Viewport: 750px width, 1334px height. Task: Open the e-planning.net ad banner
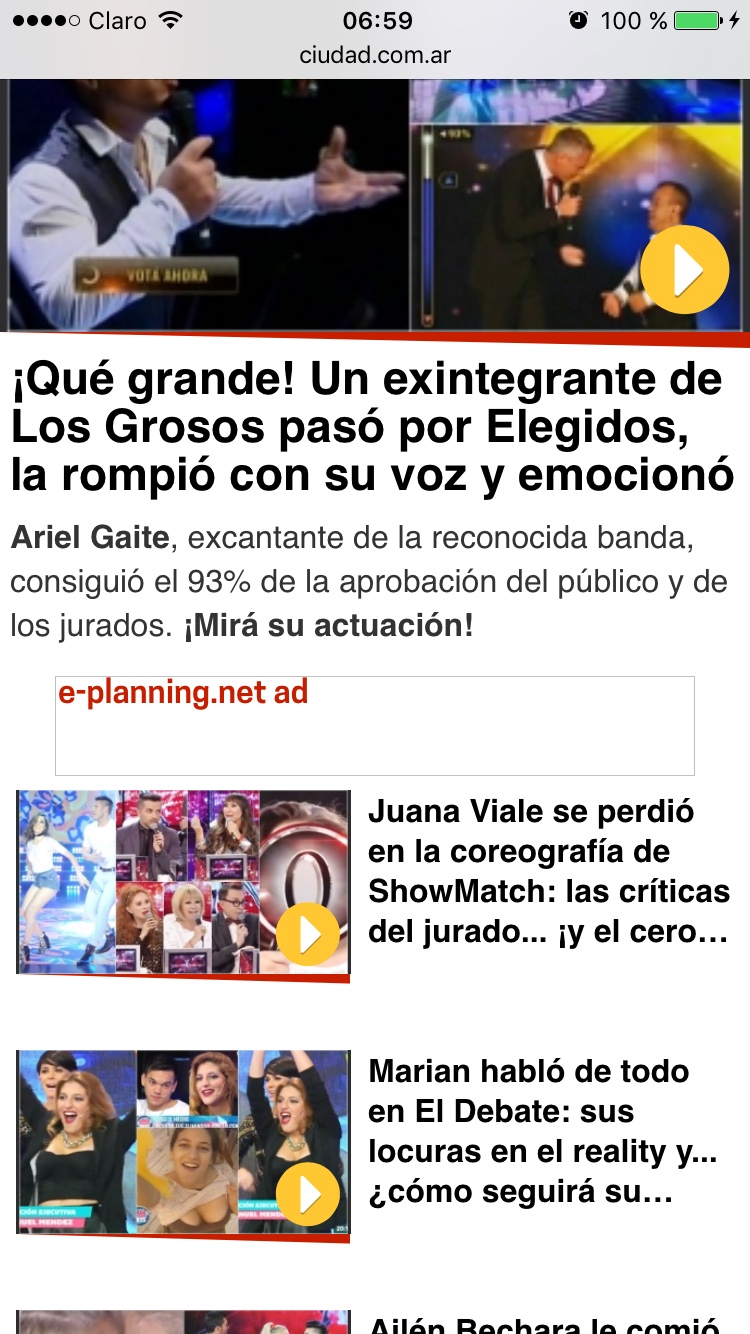(374, 725)
